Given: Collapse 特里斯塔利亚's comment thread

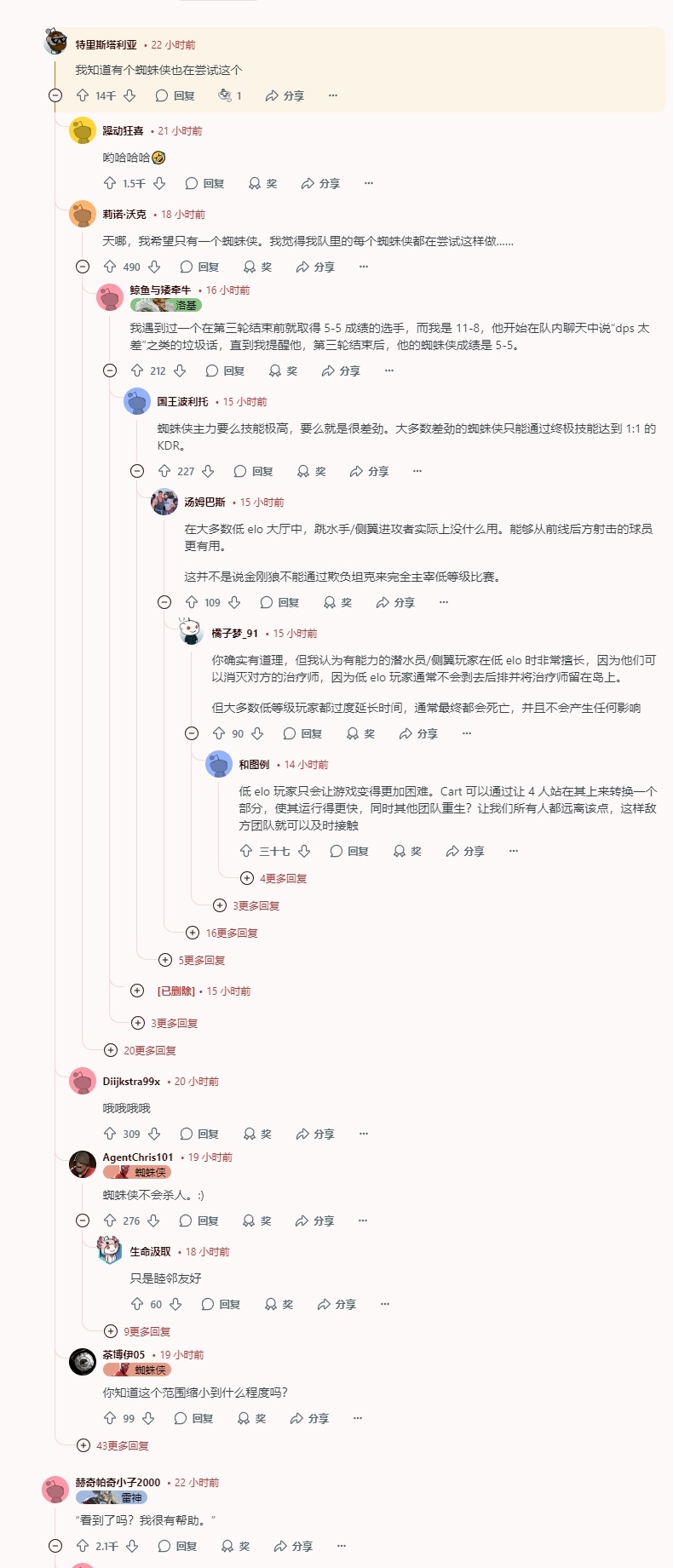Looking at the screenshot, I should tap(55, 95).
